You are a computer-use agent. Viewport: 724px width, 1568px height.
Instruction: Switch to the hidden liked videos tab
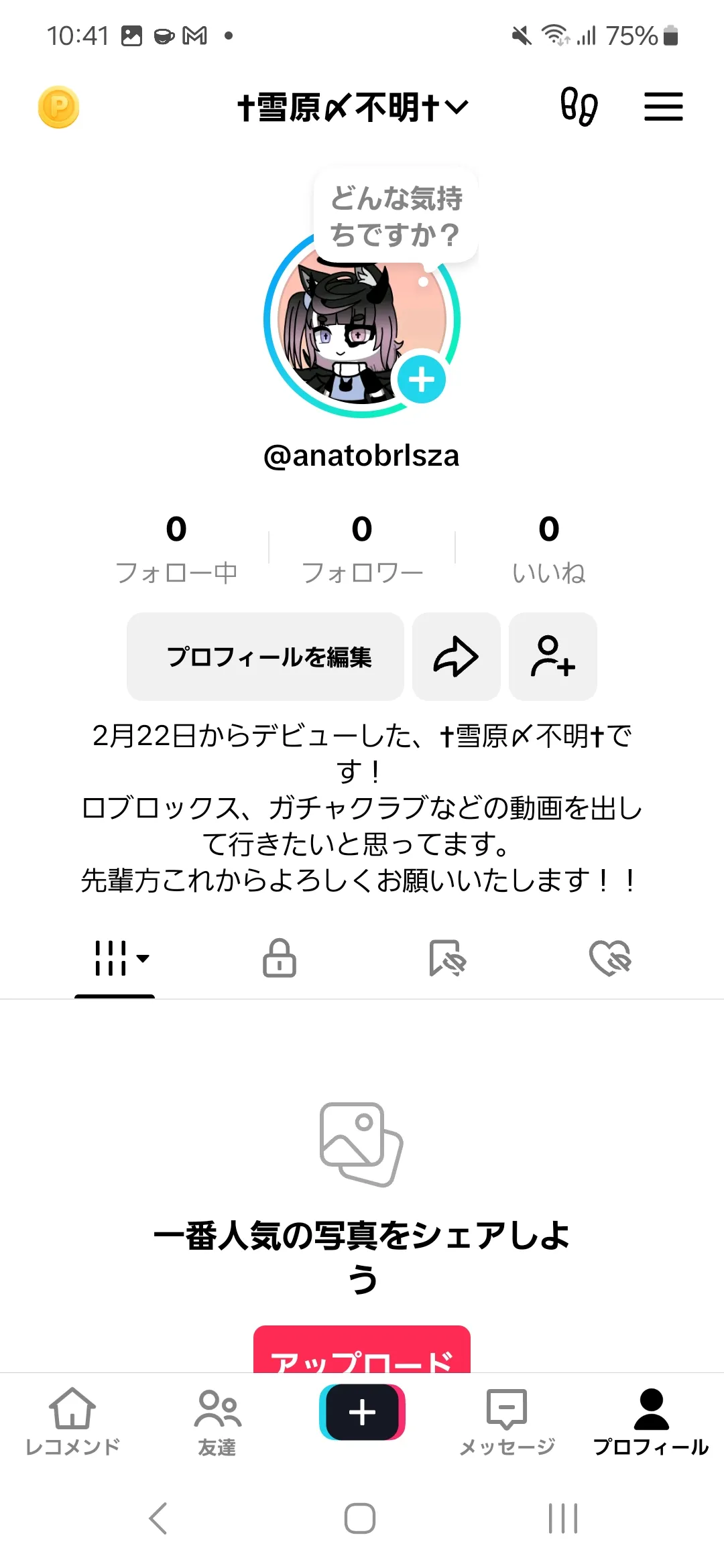click(610, 958)
